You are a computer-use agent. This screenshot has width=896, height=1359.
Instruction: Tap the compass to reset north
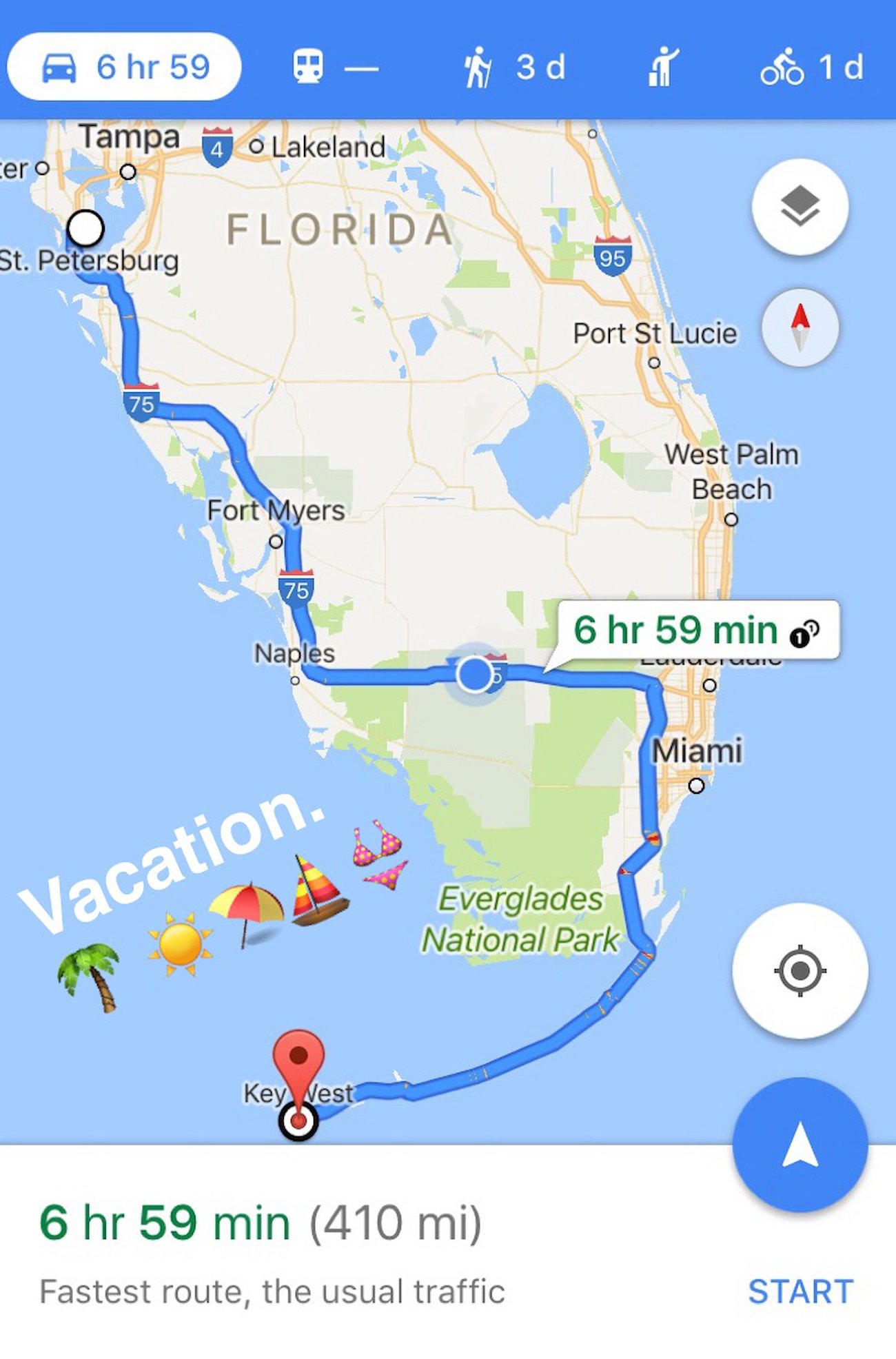tap(800, 327)
